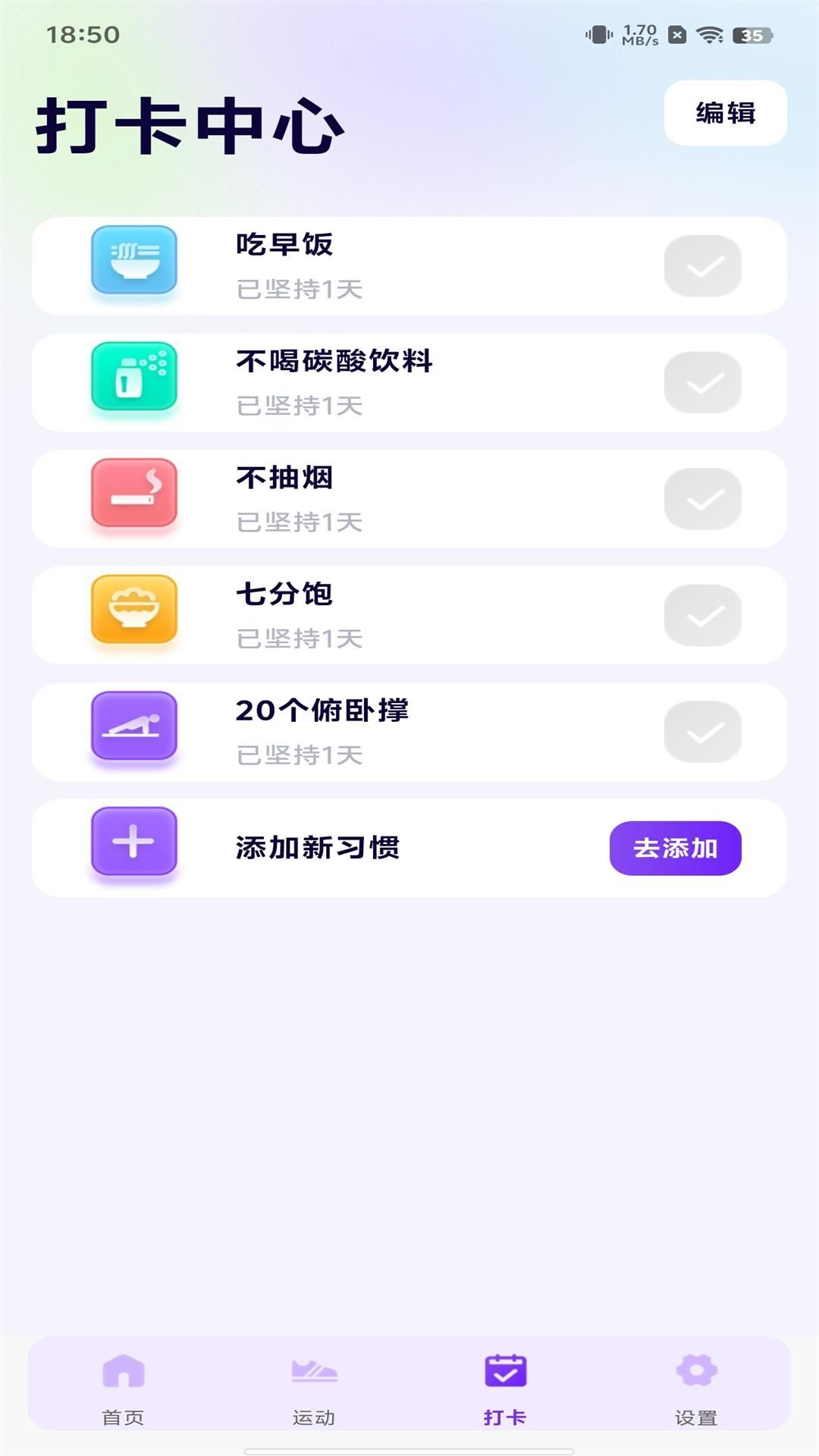Check off the 吃早饭 habit
Viewport: 819px width, 1456px height.
coord(704,265)
